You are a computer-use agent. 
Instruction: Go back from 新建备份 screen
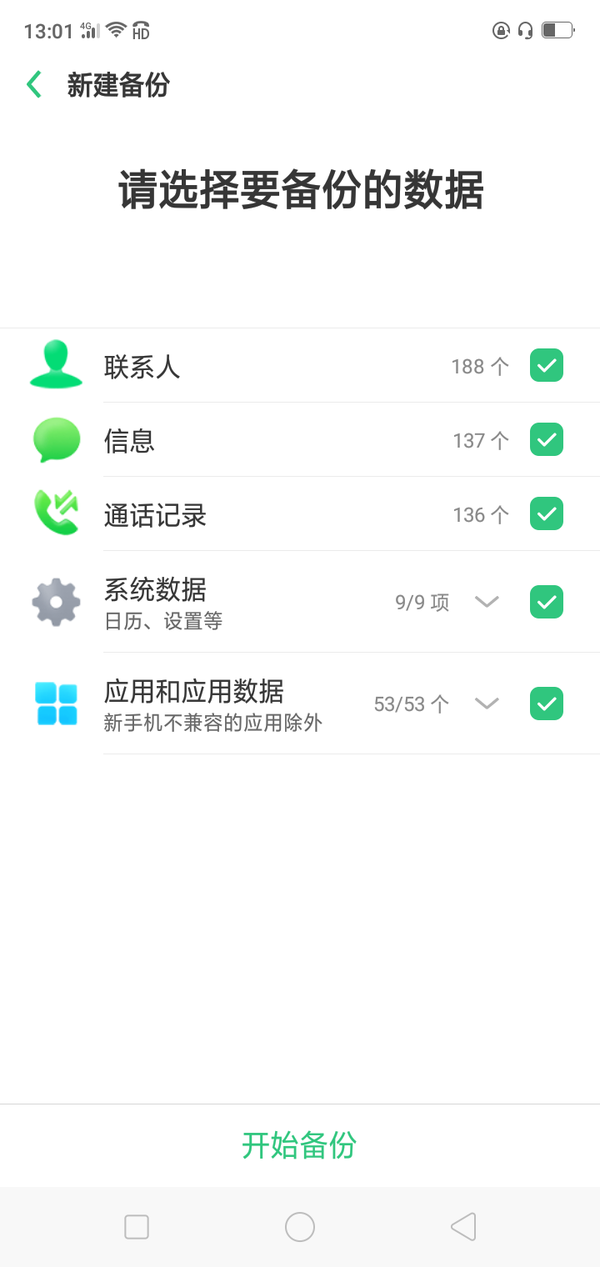click(34, 85)
